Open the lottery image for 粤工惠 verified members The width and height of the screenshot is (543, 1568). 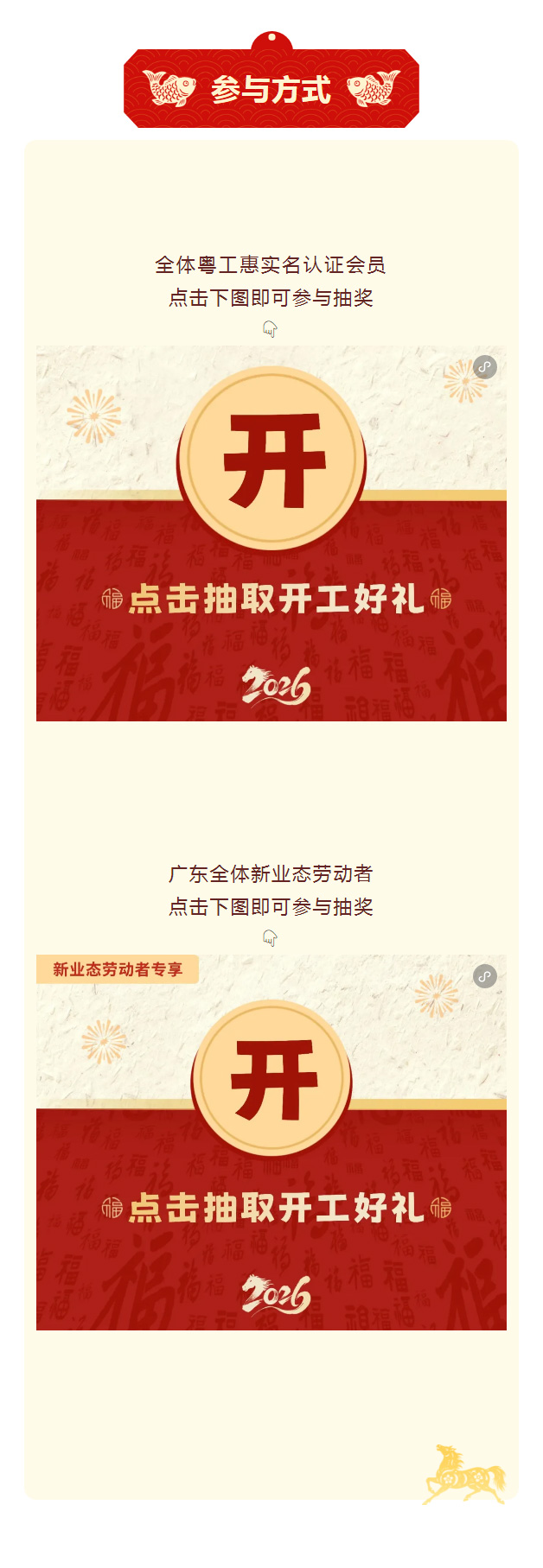tap(271, 534)
